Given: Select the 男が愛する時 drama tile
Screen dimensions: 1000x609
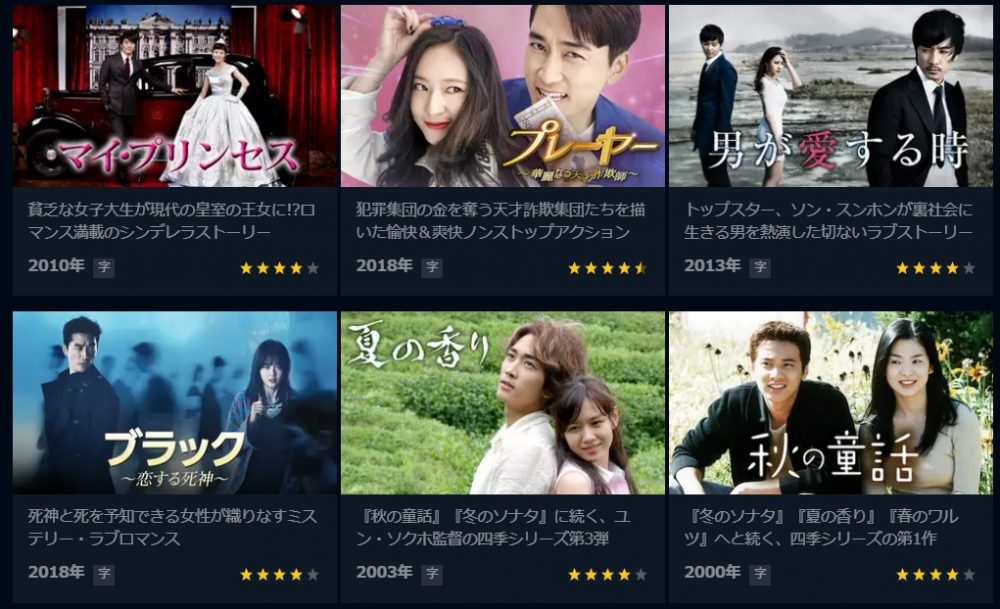Looking at the screenshot, I should (830, 96).
